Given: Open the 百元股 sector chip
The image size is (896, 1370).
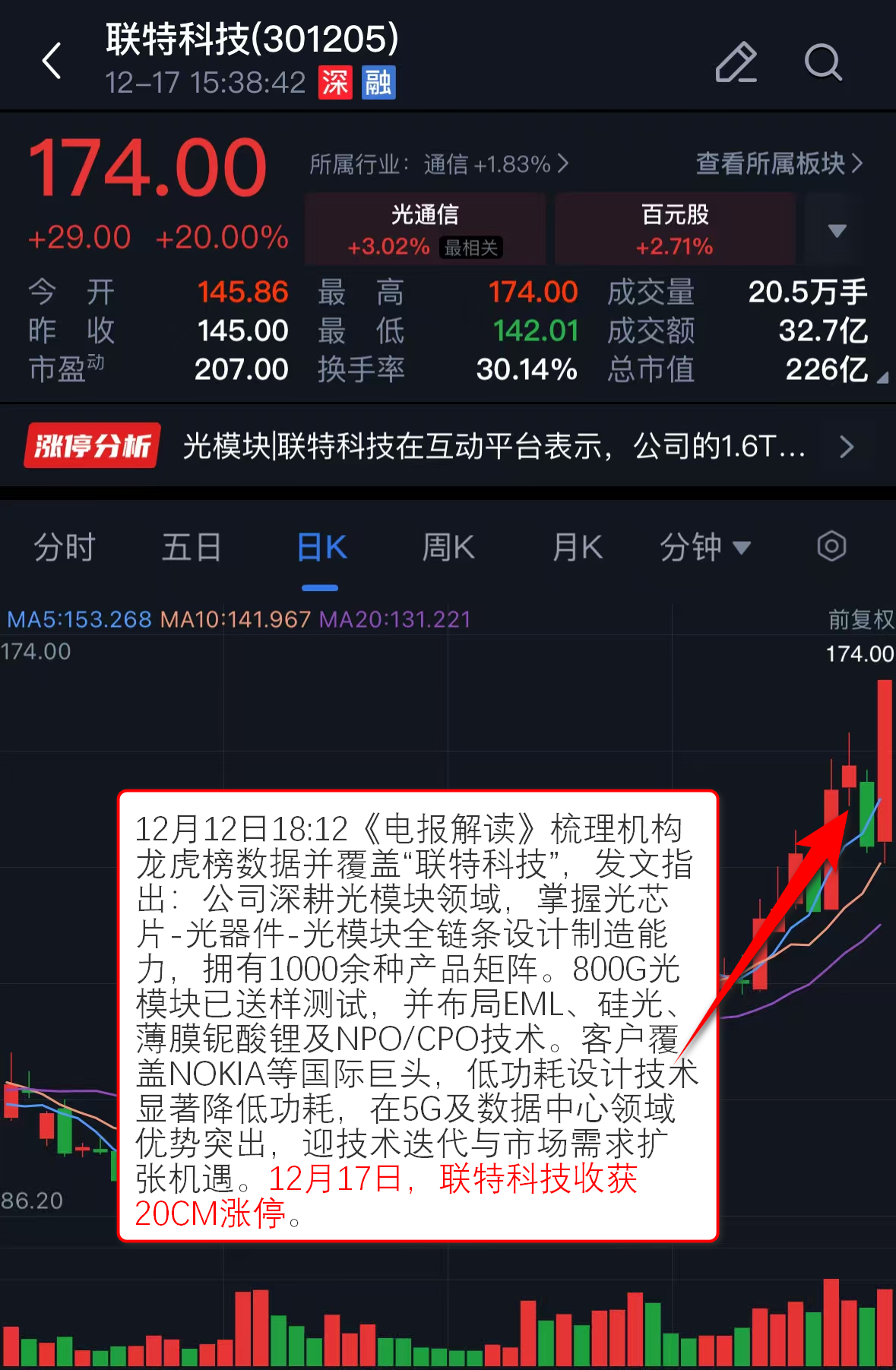Looking at the screenshot, I should tap(675, 229).
